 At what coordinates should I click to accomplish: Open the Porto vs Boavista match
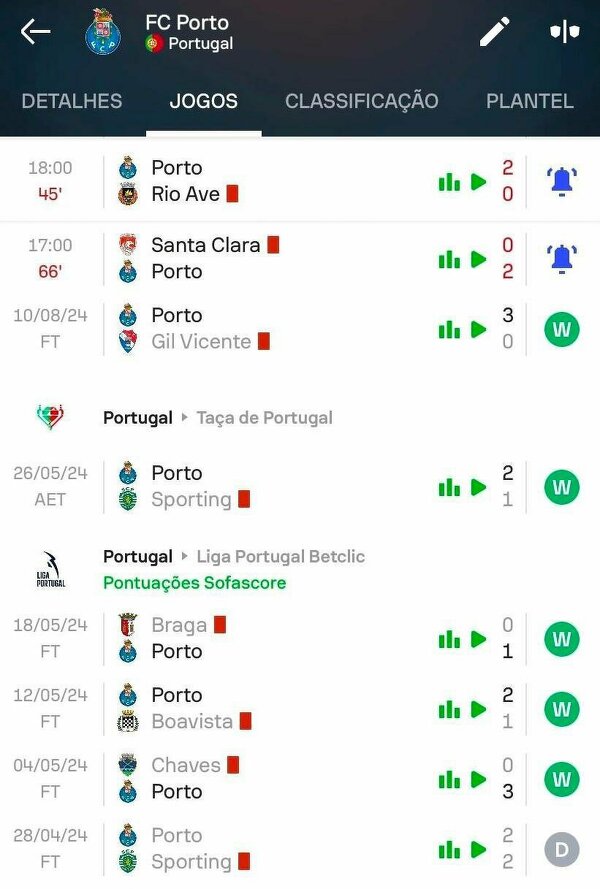click(x=270, y=708)
